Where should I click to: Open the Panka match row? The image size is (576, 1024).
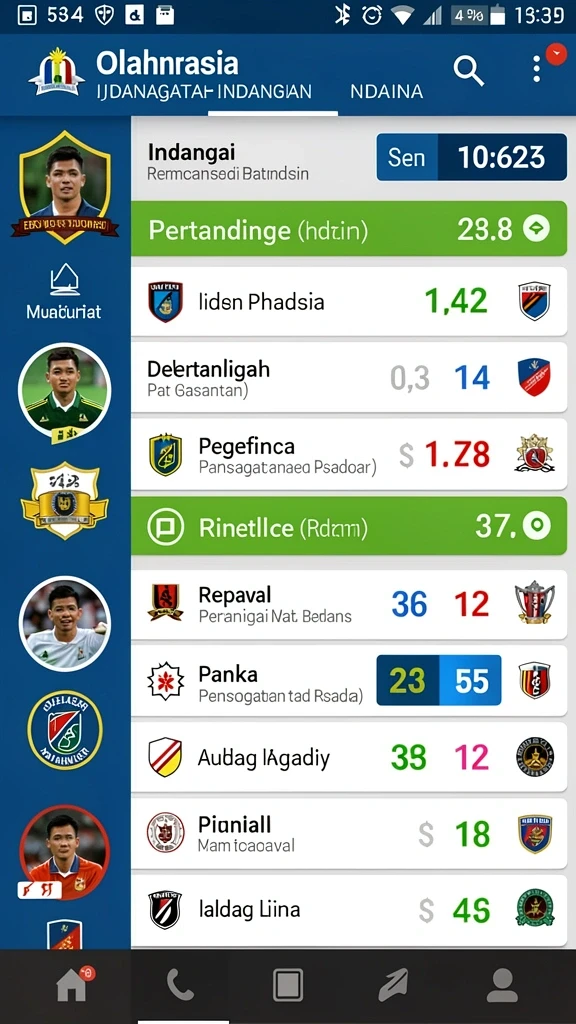349,680
